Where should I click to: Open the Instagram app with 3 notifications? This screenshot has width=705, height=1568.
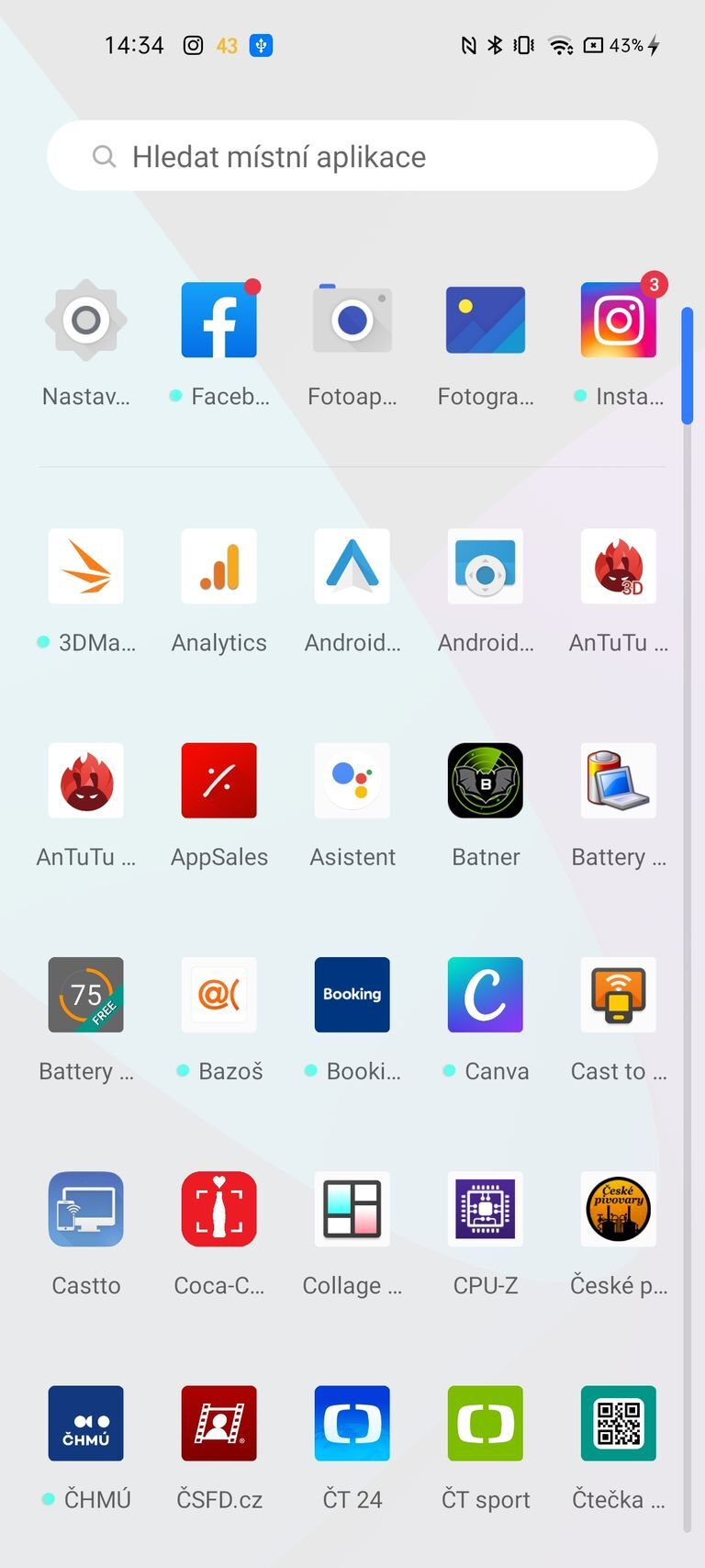(619, 320)
